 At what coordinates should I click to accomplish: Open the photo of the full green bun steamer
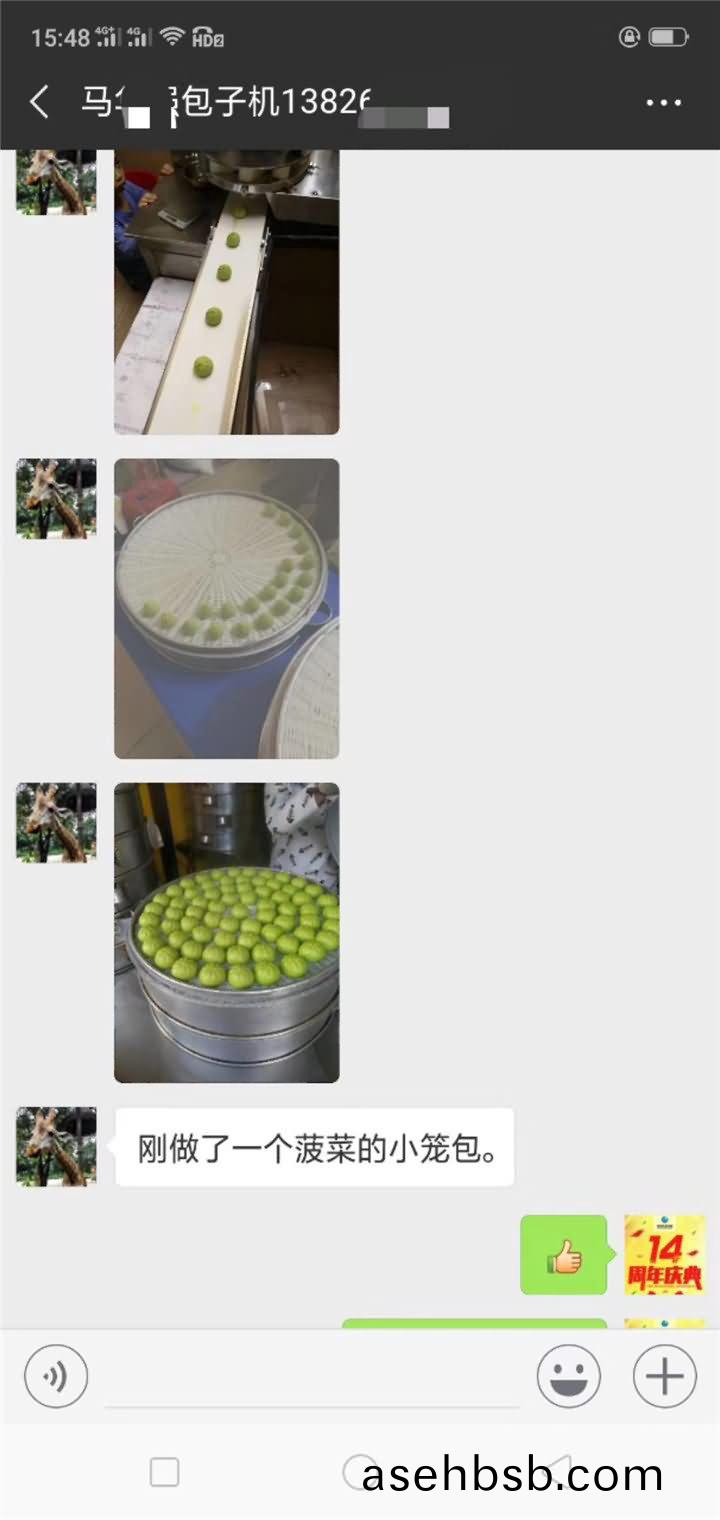(x=226, y=932)
